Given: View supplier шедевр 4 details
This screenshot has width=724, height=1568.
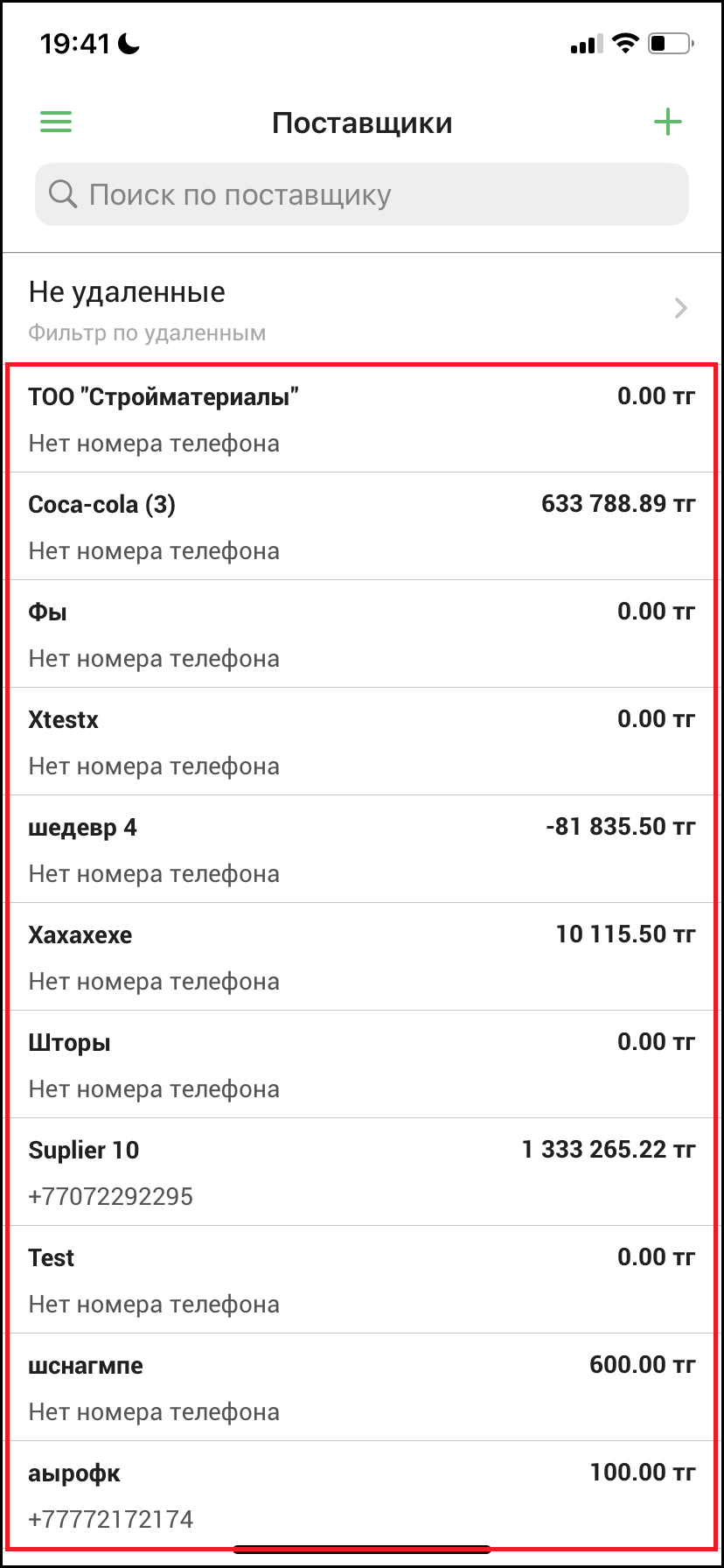Looking at the screenshot, I should pos(362,850).
